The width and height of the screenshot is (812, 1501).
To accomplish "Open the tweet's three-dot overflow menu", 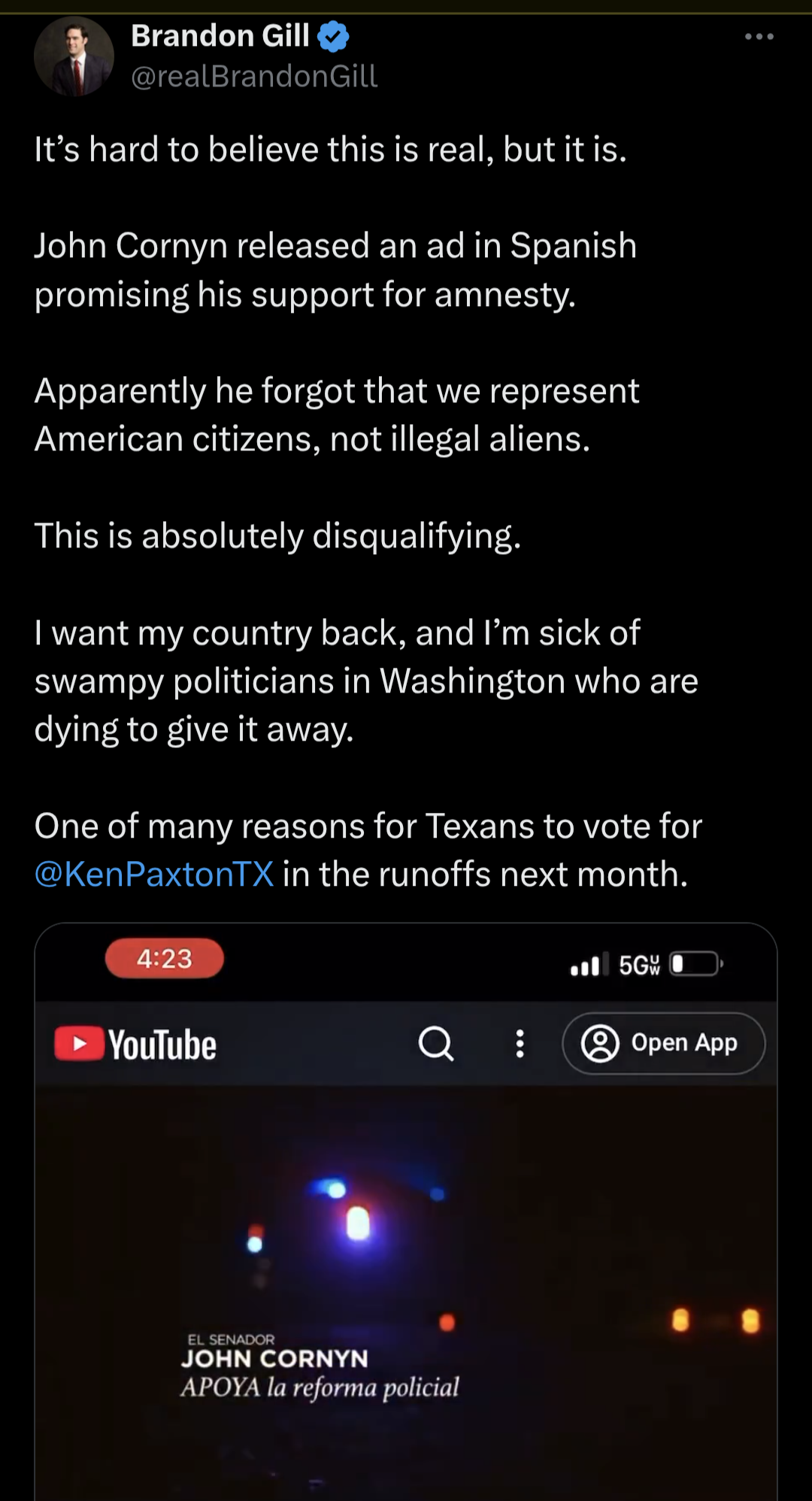I will 759,37.
